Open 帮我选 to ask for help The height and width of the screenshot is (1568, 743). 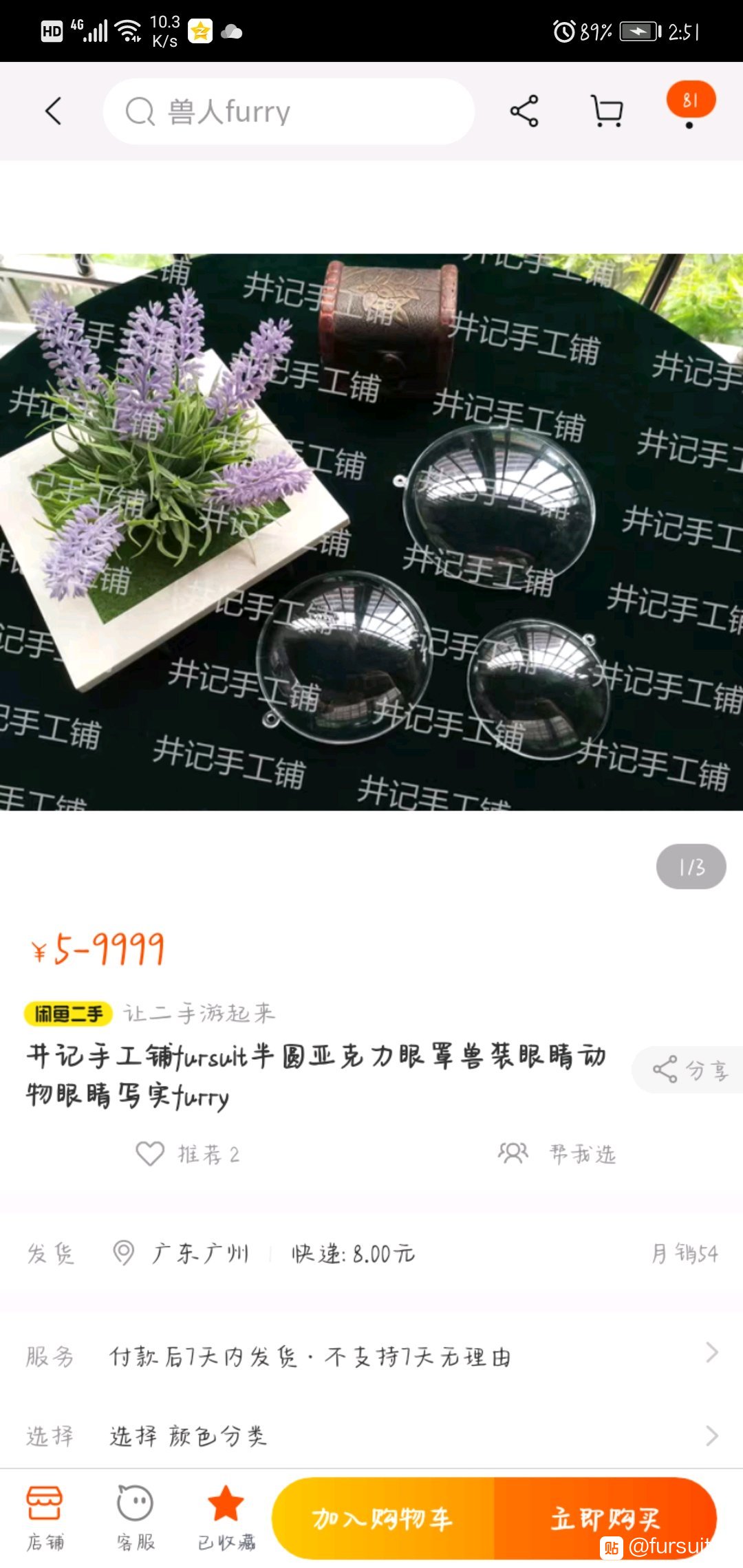pos(557,1153)
